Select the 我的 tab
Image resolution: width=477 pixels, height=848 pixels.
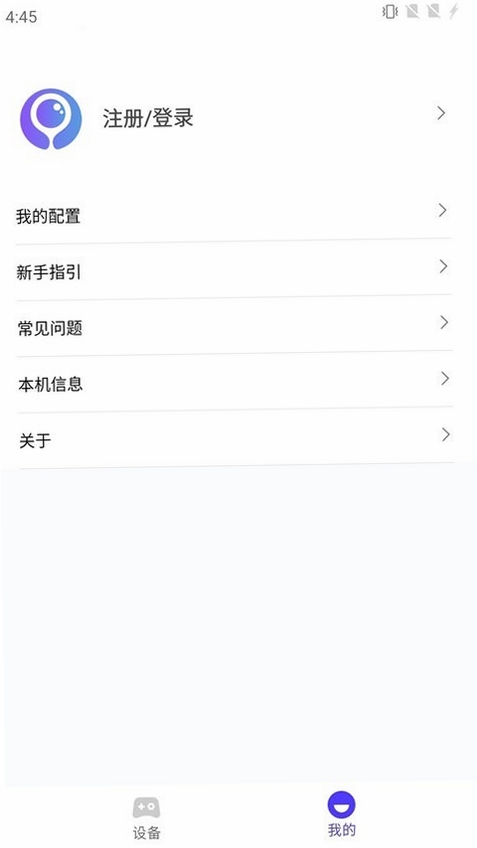click(x=342, y=814)
